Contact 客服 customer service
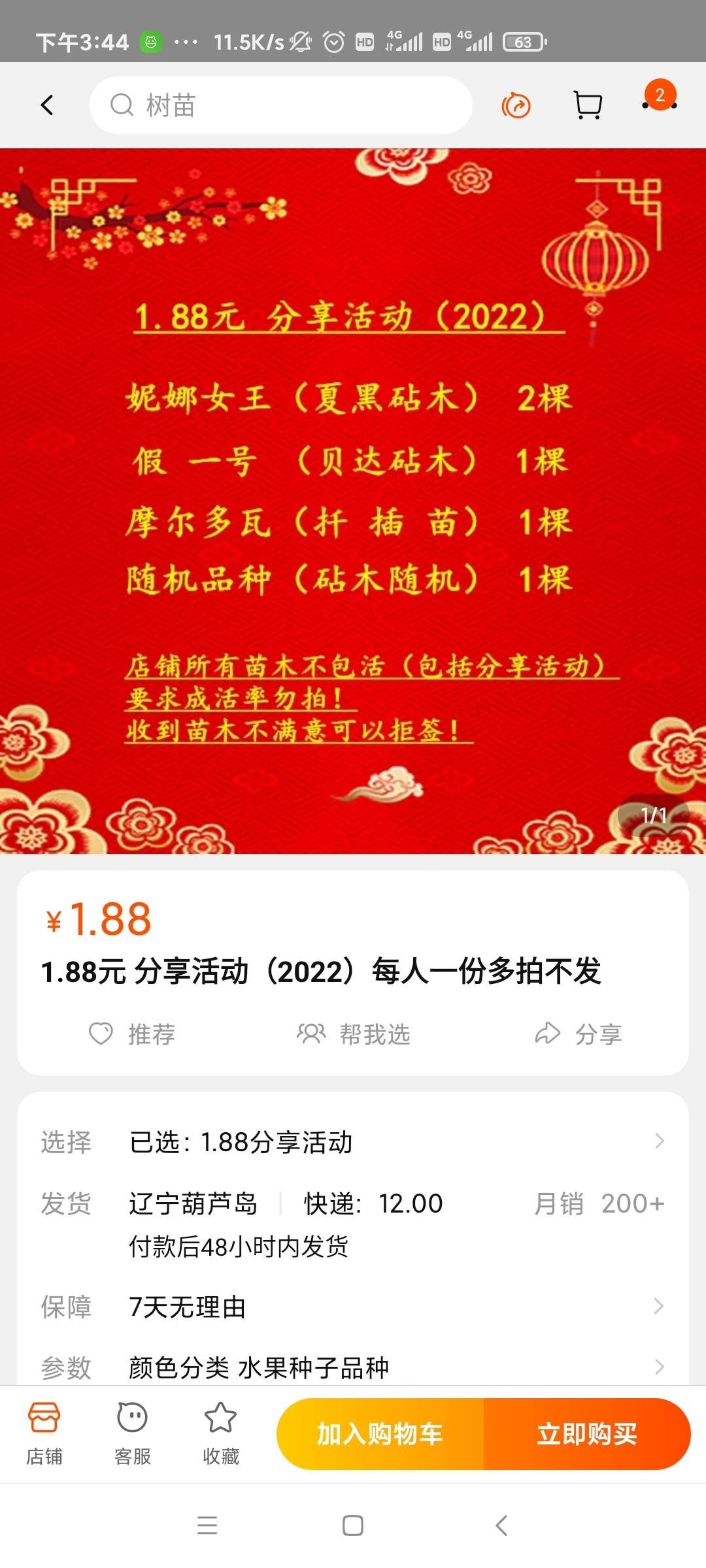 tap(133, 1433)
